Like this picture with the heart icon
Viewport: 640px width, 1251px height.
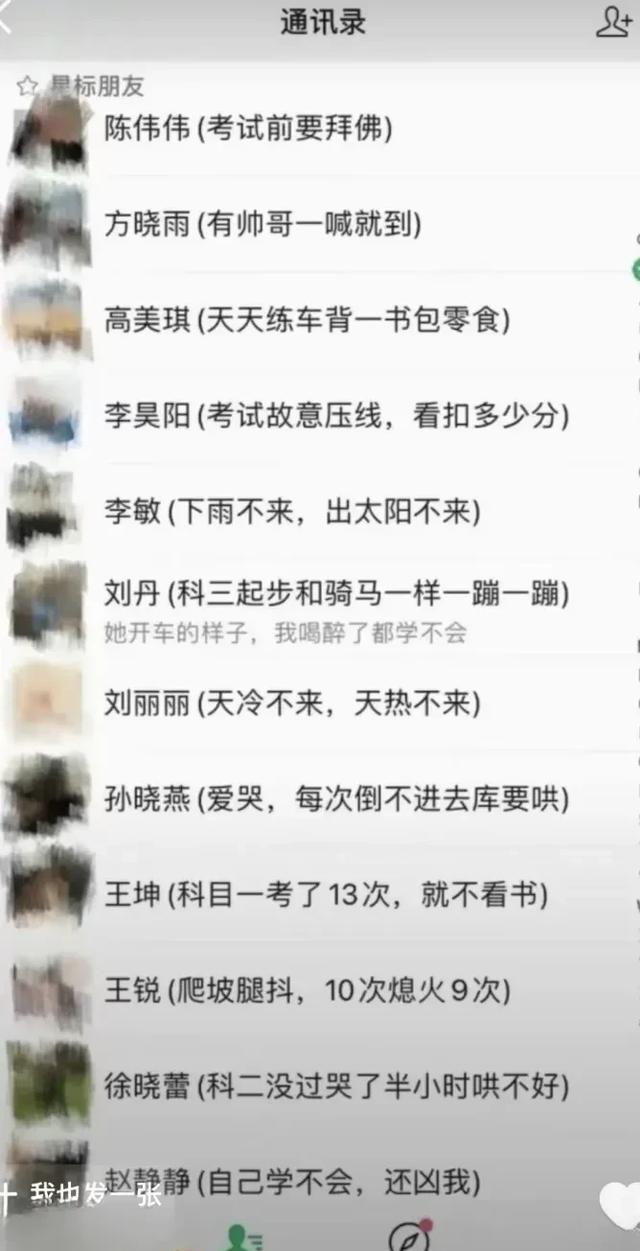click(620, 1199)
